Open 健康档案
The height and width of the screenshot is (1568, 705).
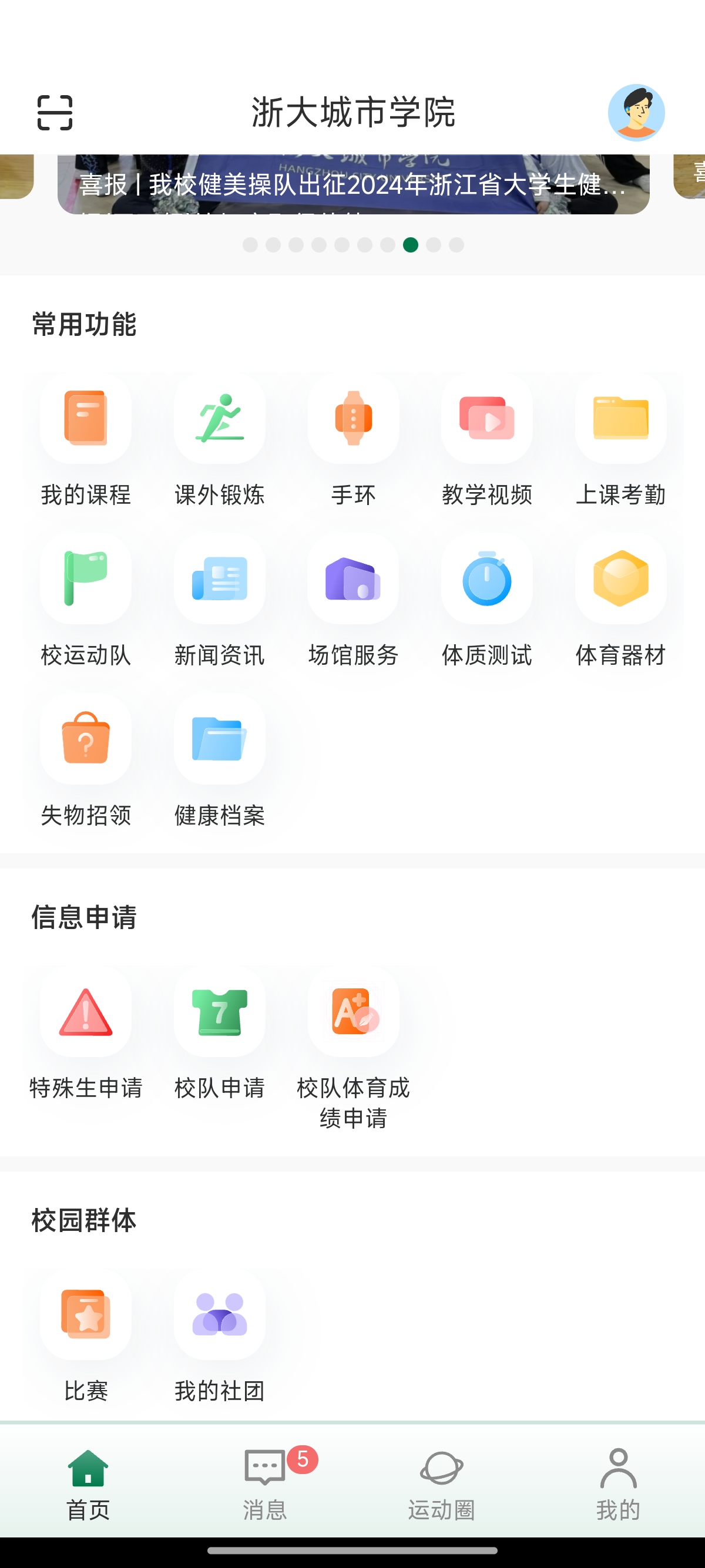219,761
